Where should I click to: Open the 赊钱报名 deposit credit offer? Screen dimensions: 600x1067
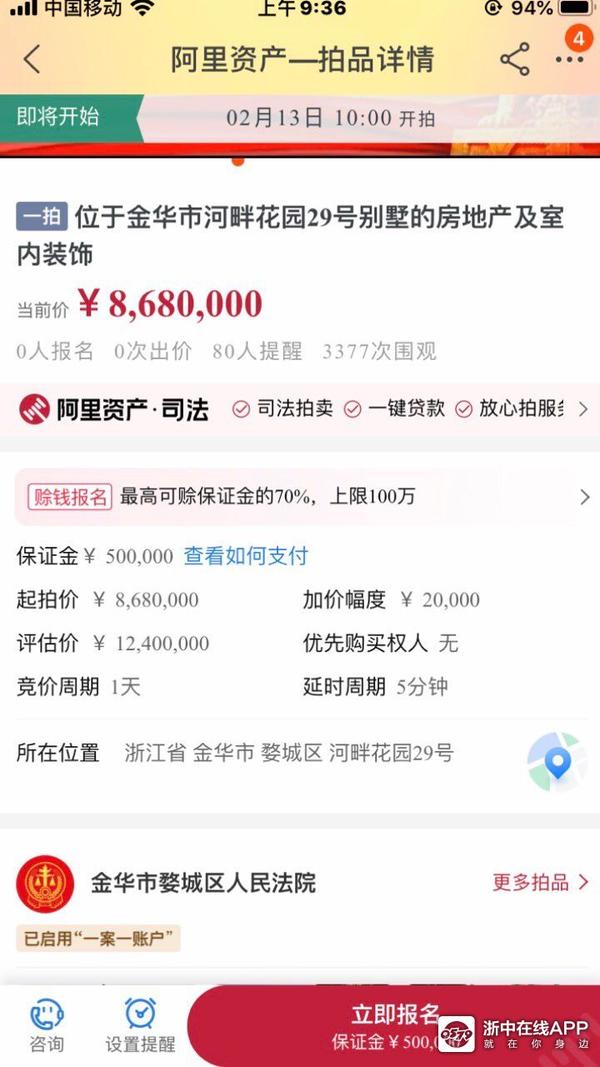300,496
